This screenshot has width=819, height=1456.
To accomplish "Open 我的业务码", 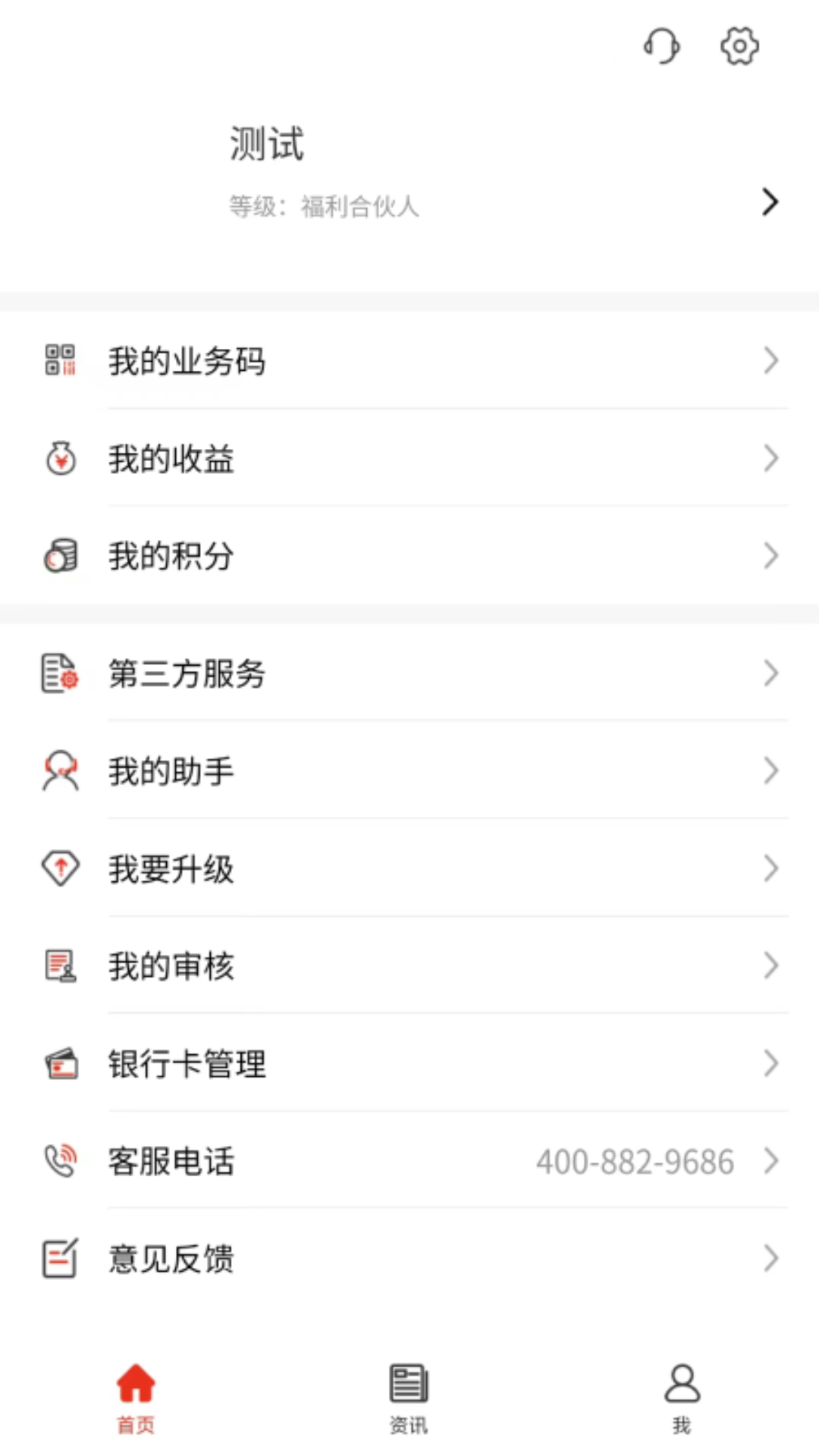I will pos(409,361).
